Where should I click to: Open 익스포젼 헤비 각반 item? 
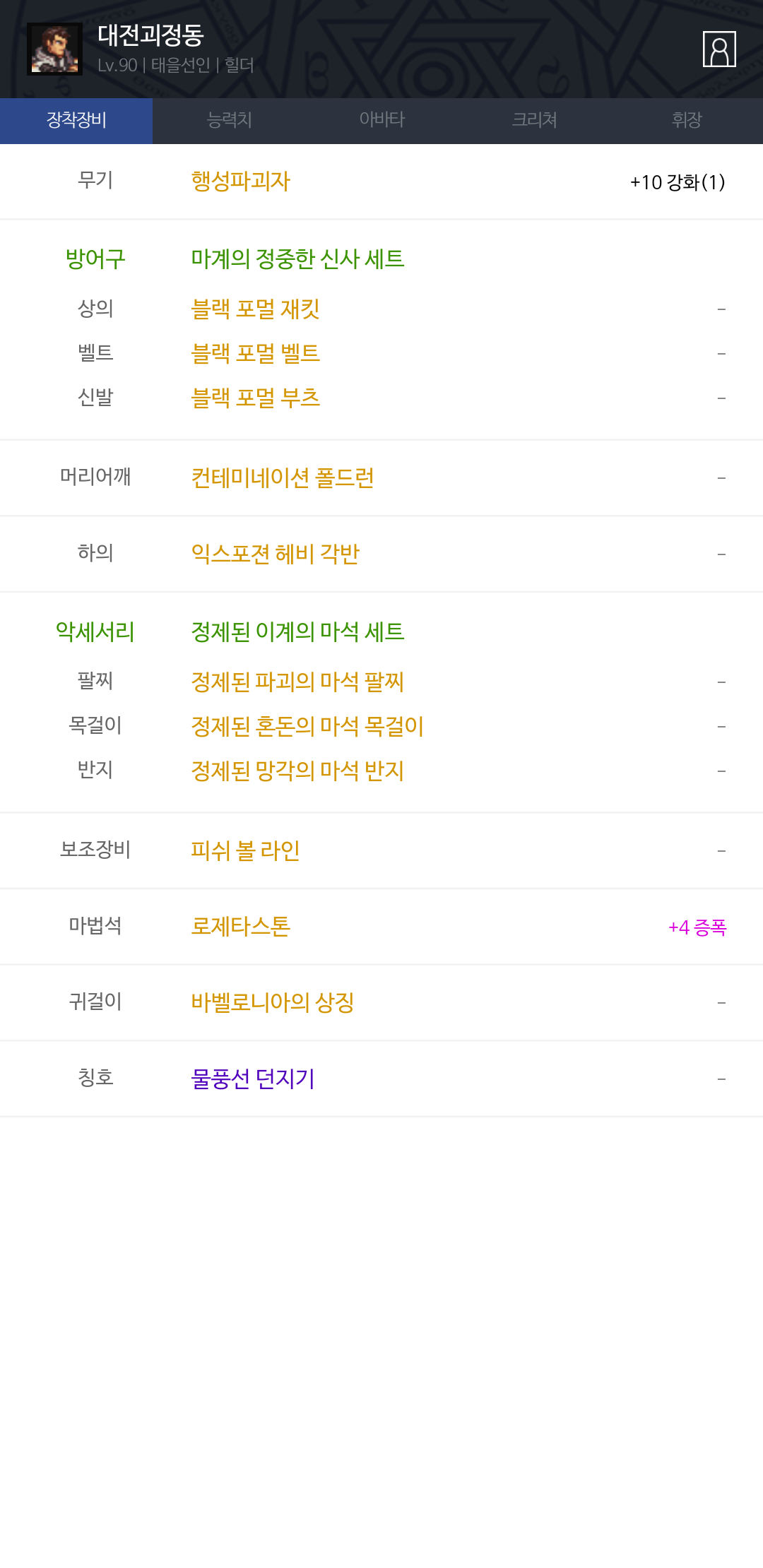[275, 554]
